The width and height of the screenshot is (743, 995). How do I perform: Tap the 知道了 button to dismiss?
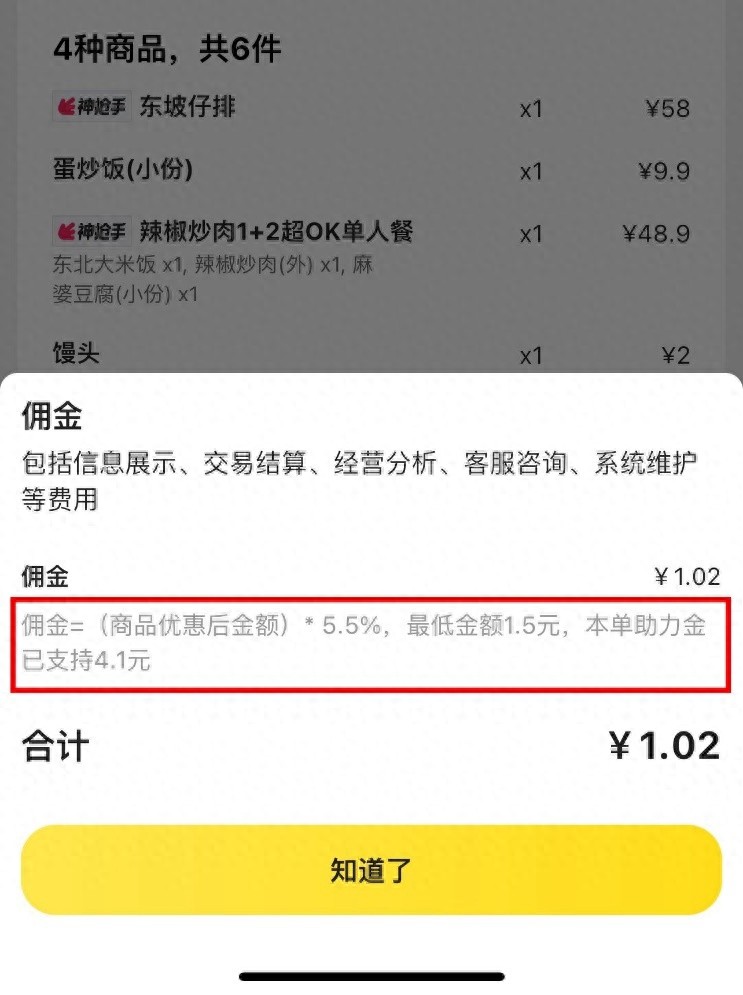pyautogui.click(x=371, y=870)
